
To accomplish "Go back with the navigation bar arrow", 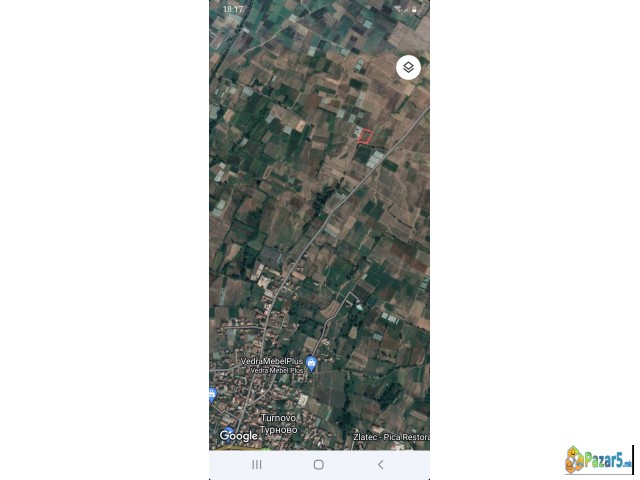I will [x=380, y=464].
